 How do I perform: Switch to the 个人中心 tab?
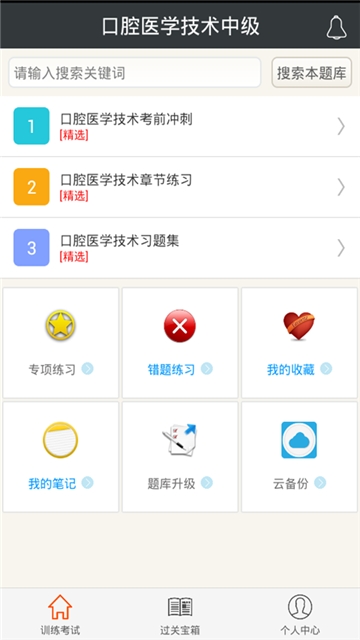coord(300,614)
